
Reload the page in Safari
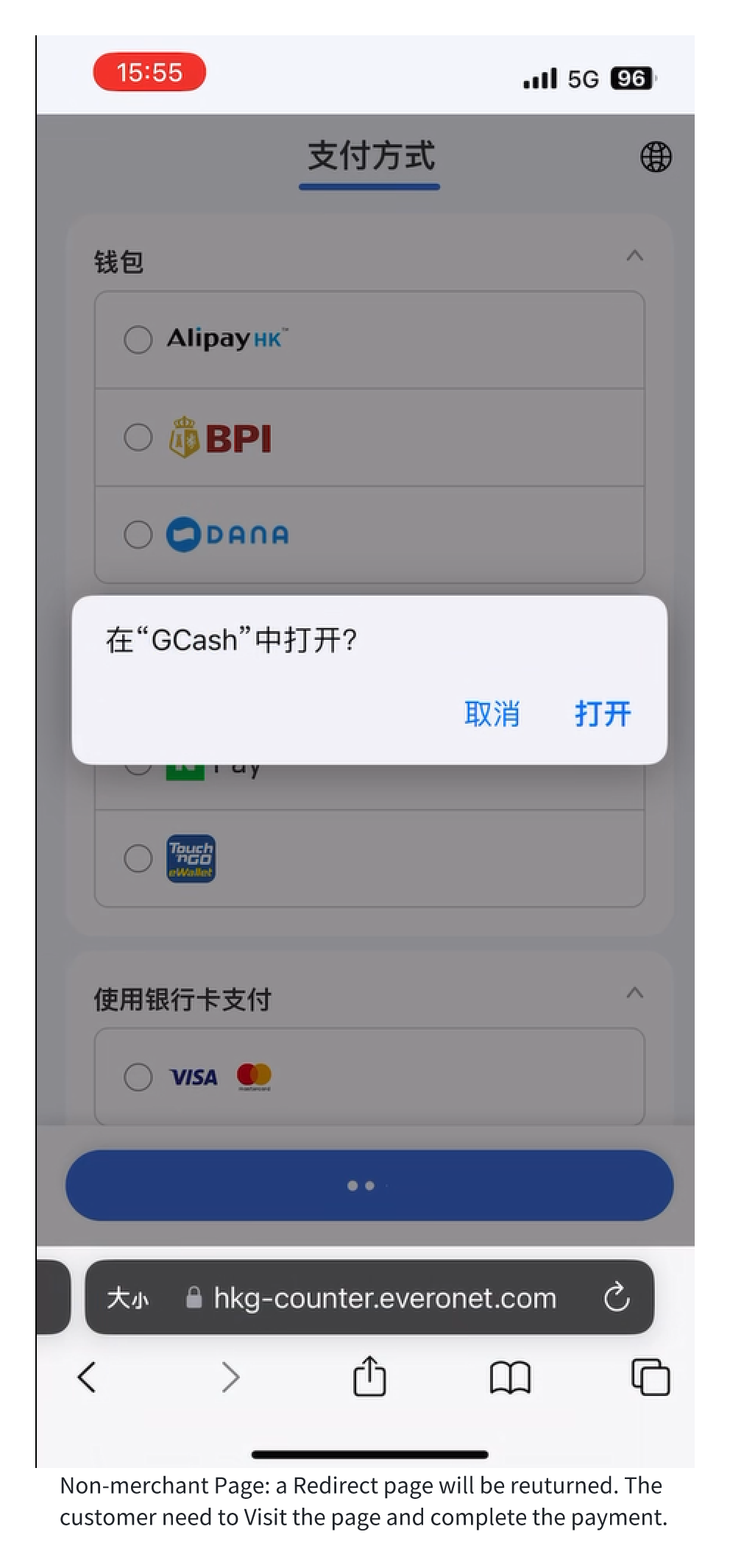[617, 1297]
